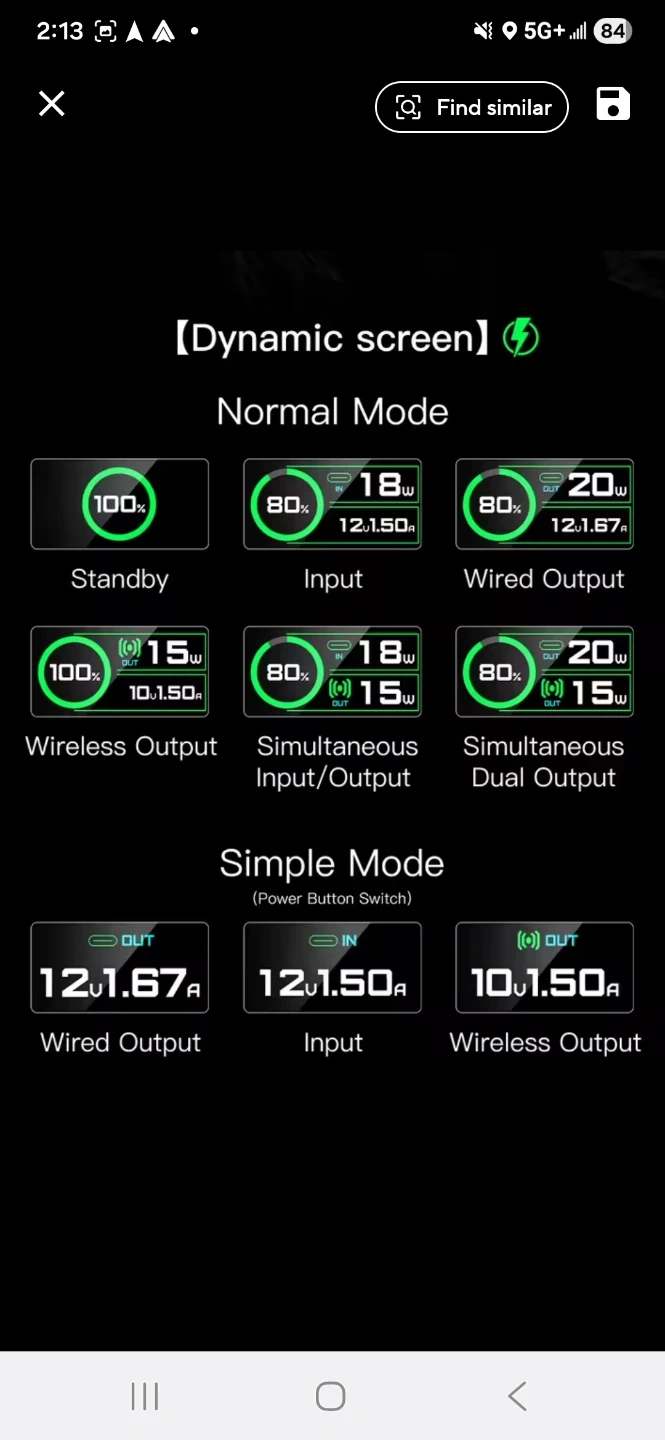Open the recent apps view
Viewport: 665px width, 1440px height.
coord(145,1396)
